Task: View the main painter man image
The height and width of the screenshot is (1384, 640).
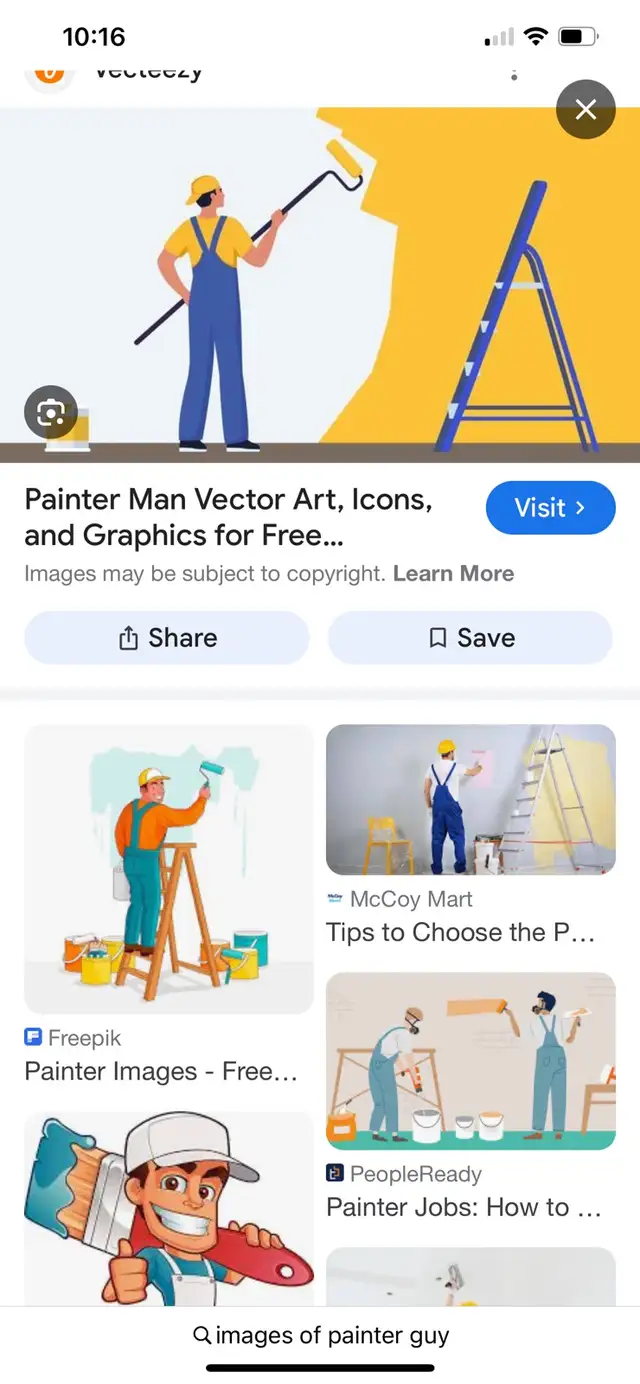Action: tap(320, 284)
